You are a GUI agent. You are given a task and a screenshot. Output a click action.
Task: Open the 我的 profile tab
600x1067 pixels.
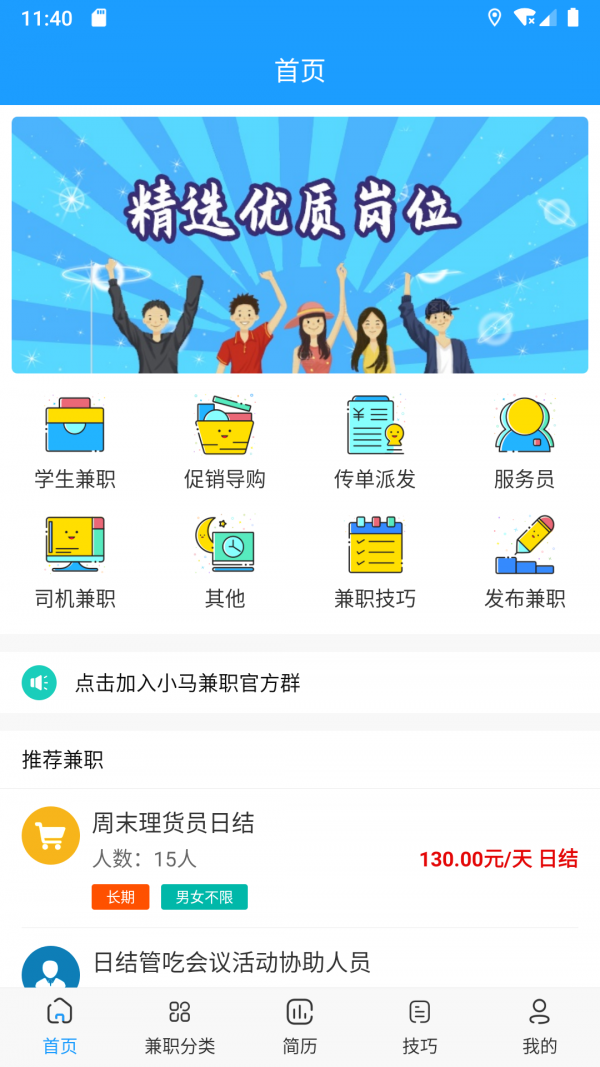(x=540, y=1027)
